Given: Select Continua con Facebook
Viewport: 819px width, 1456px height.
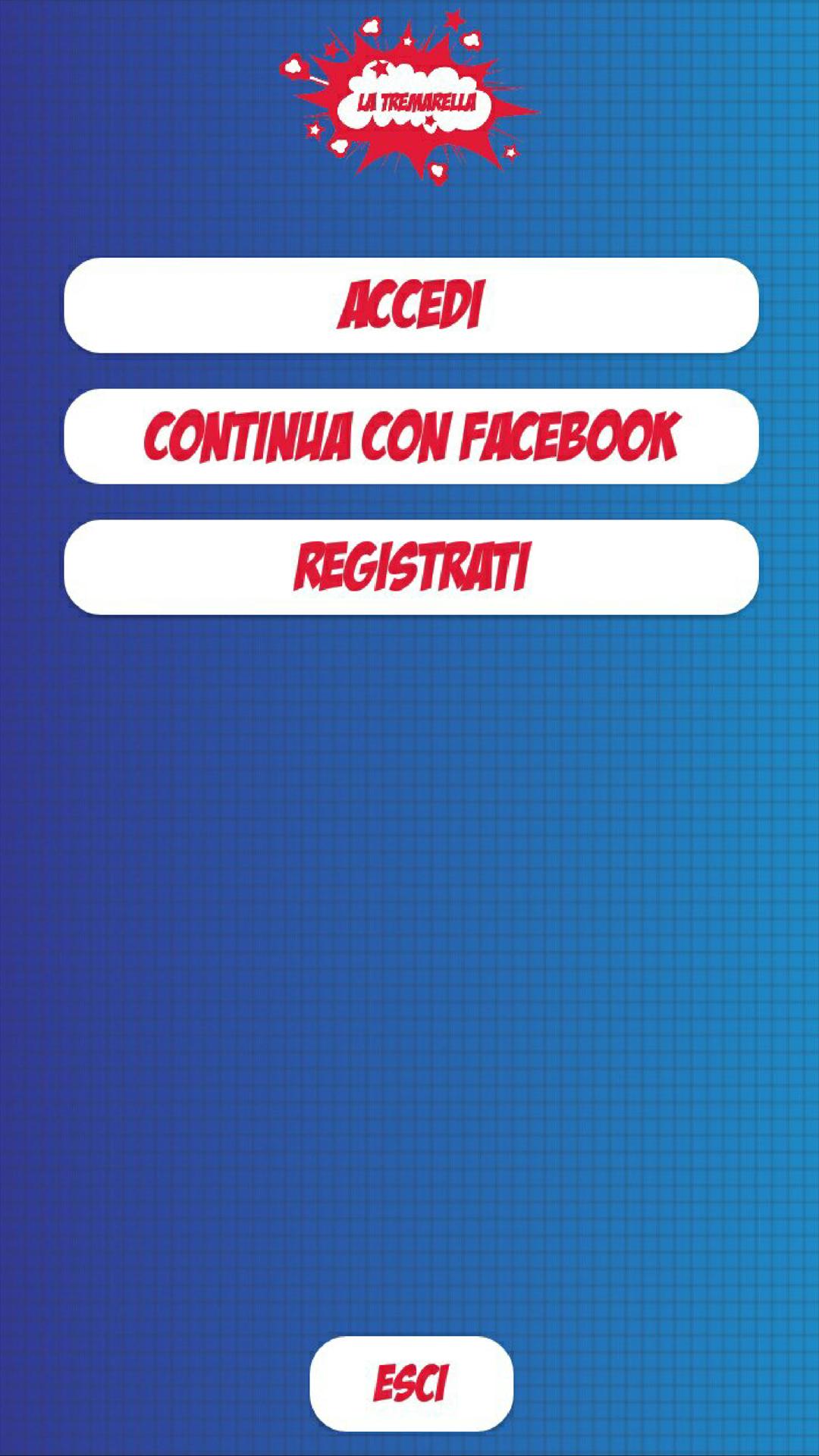Looking at the screenshot, I should pos(410,436).
